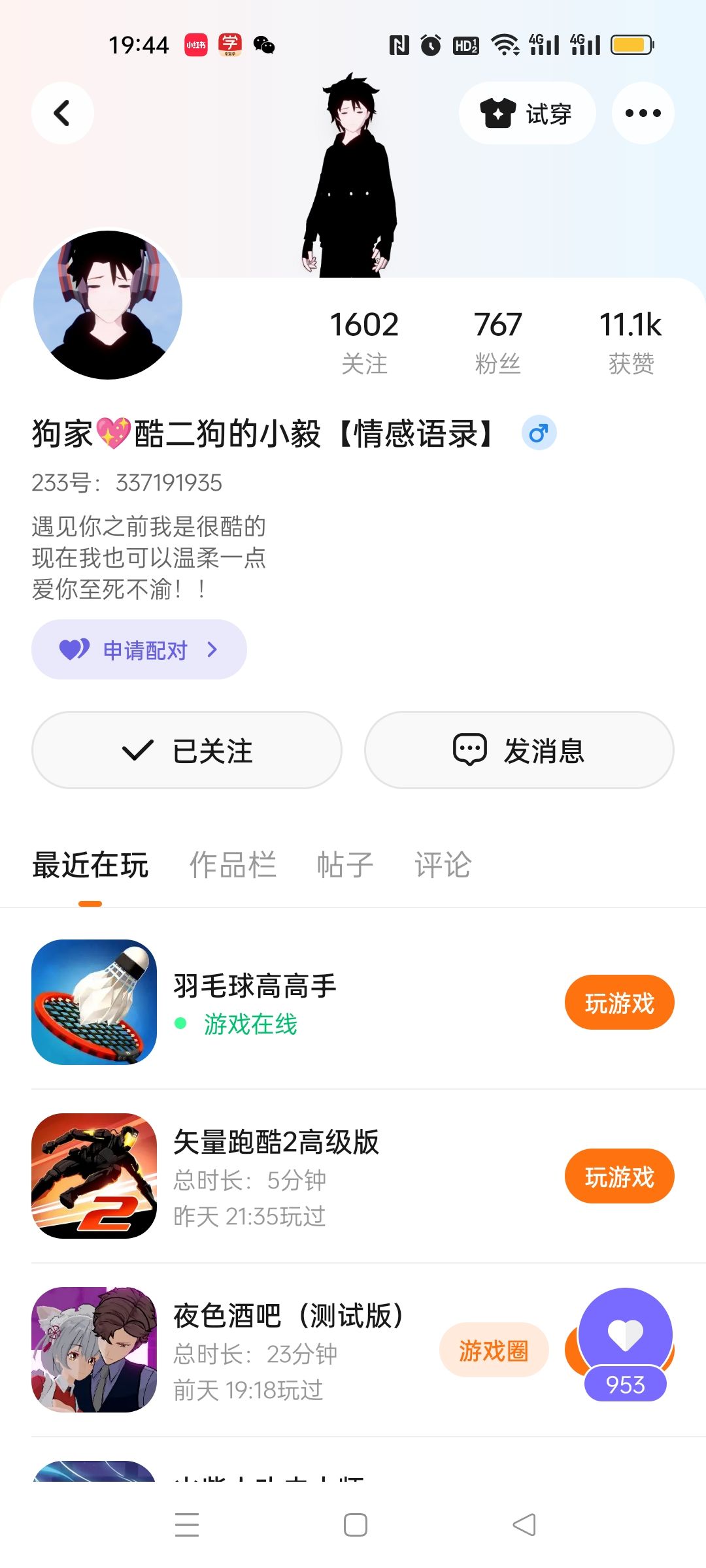The height and width of the screenshot is (1568, 706).
Task: View the user's profile avatar
Action: [x=108, y=305]
